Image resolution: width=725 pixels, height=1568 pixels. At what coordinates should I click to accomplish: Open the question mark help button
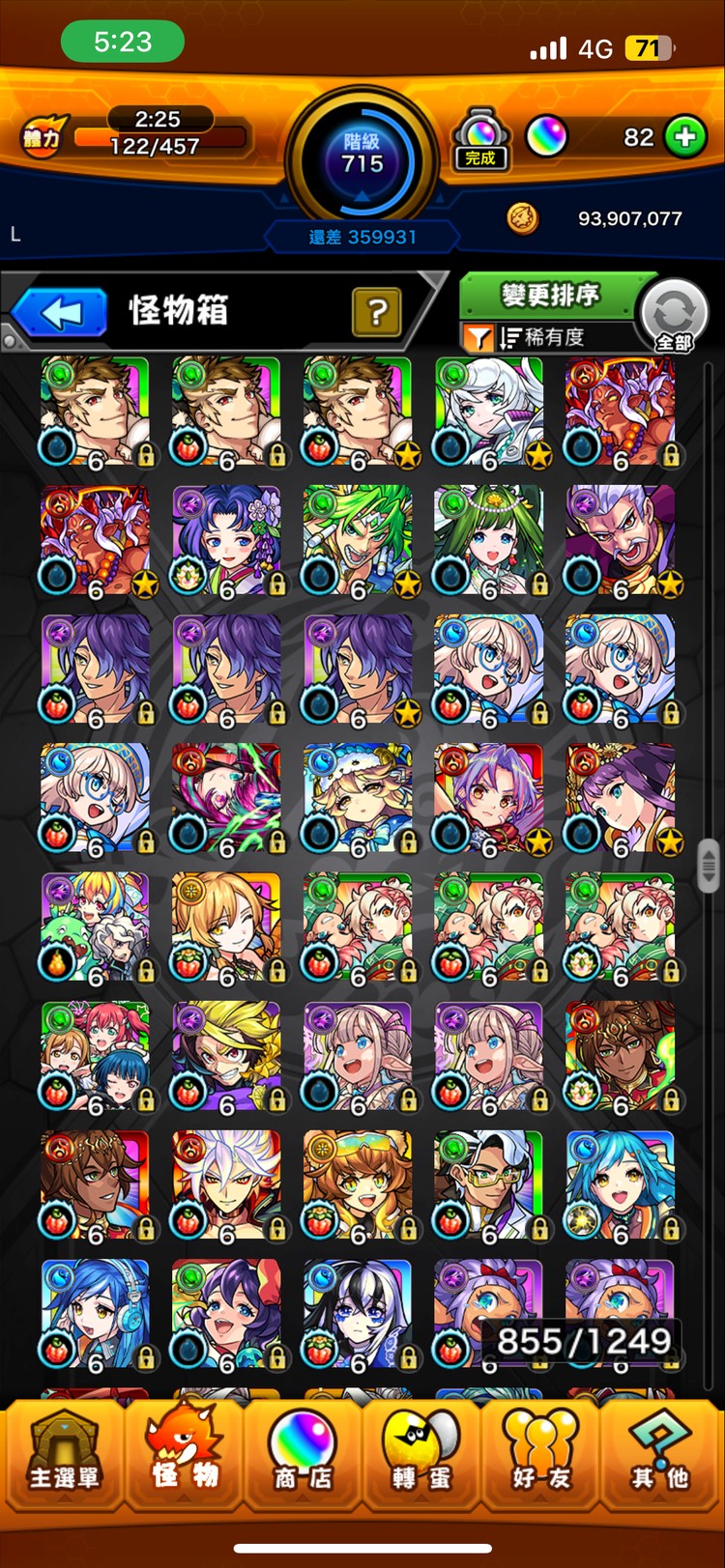pos(377,311)
